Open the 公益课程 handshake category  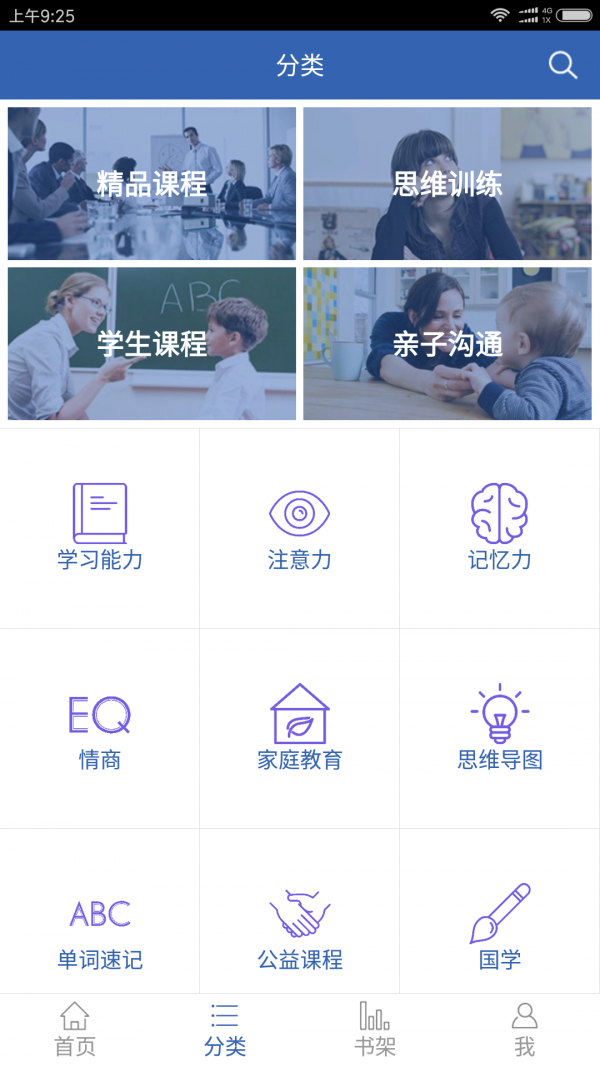(x=300, y=928)
